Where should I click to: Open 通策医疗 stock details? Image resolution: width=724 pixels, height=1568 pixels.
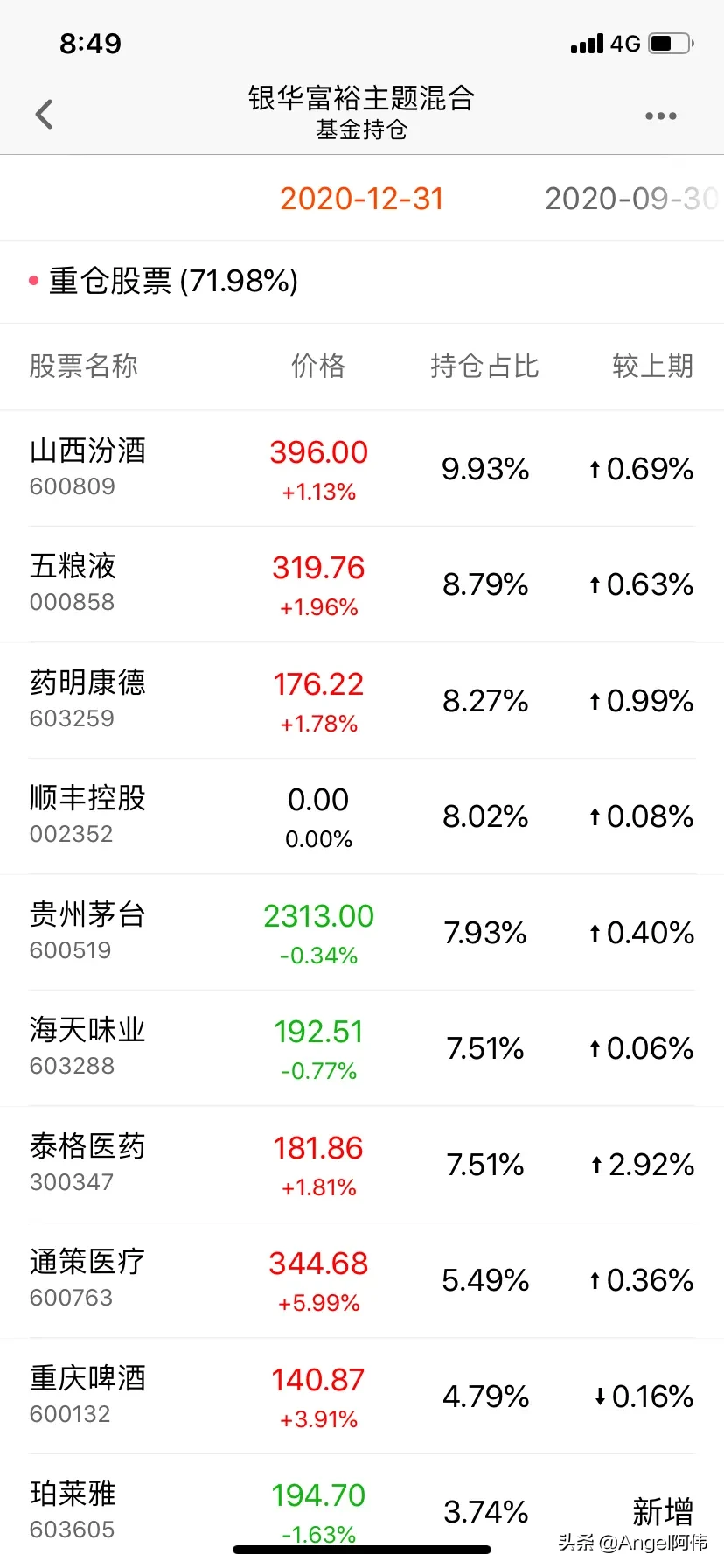pos(87,1278)
